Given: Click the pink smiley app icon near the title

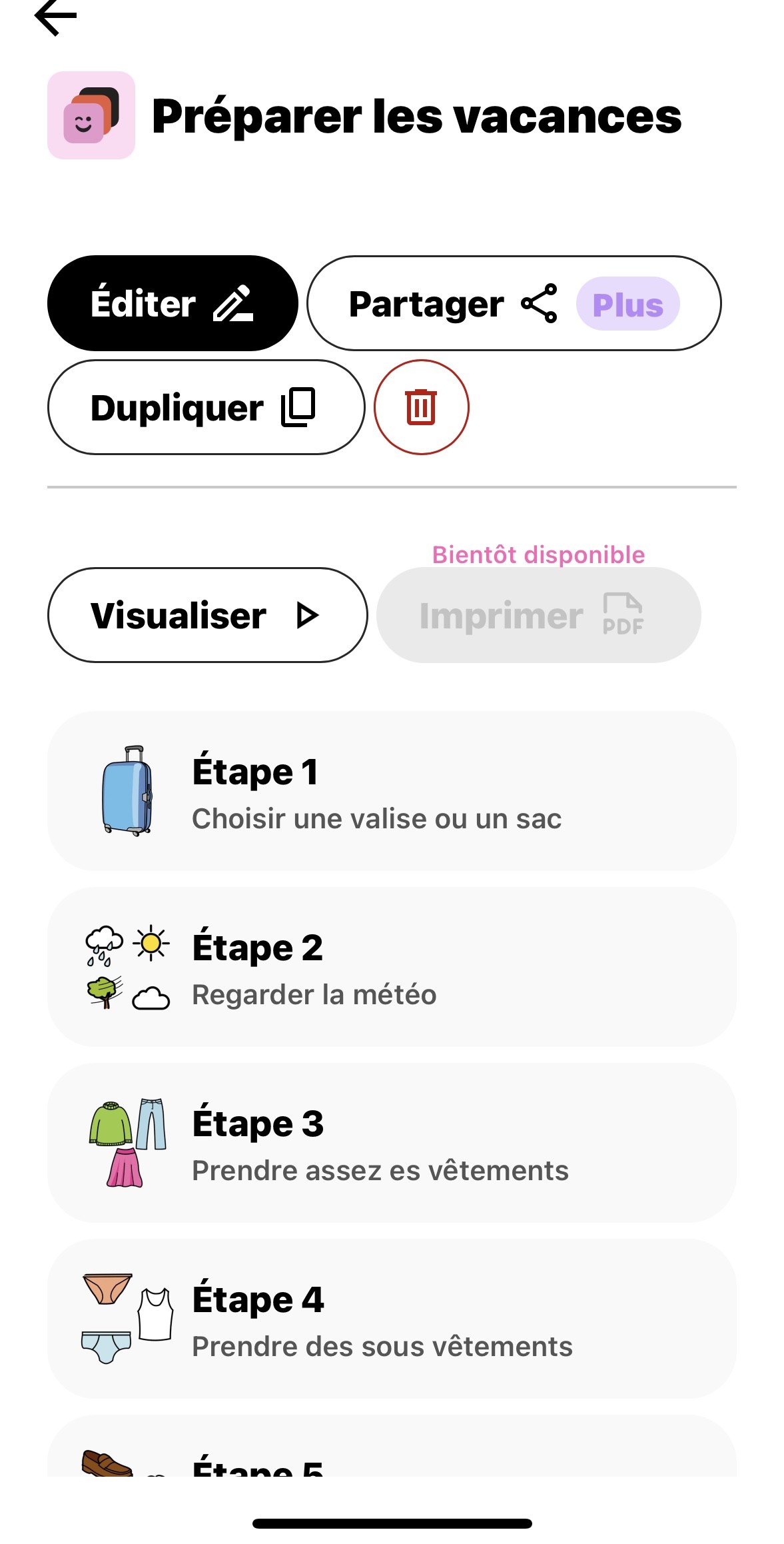Looking at the screenshot, I should [x=93, y=115].
